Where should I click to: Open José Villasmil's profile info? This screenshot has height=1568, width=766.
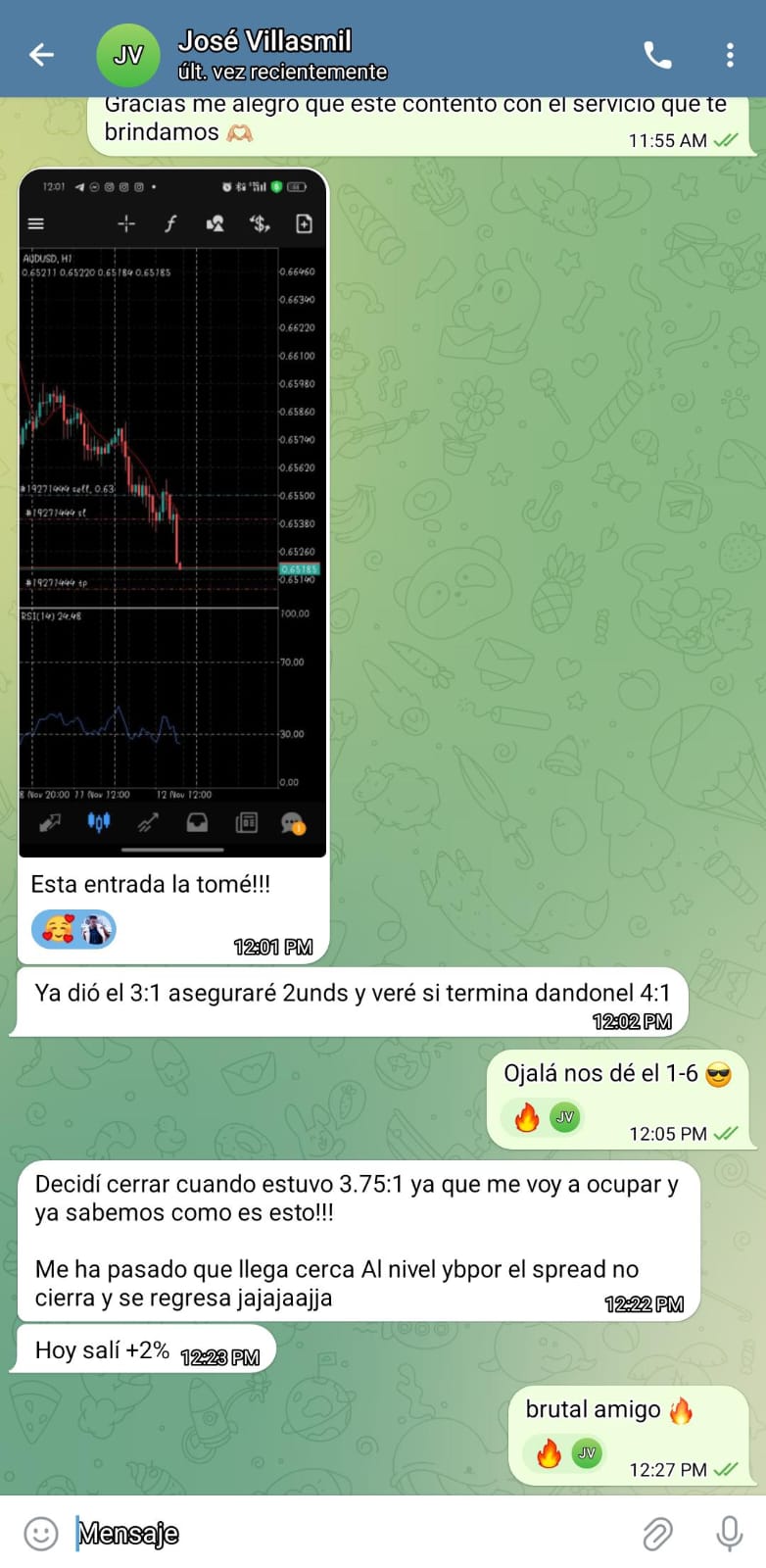point(264,55)
